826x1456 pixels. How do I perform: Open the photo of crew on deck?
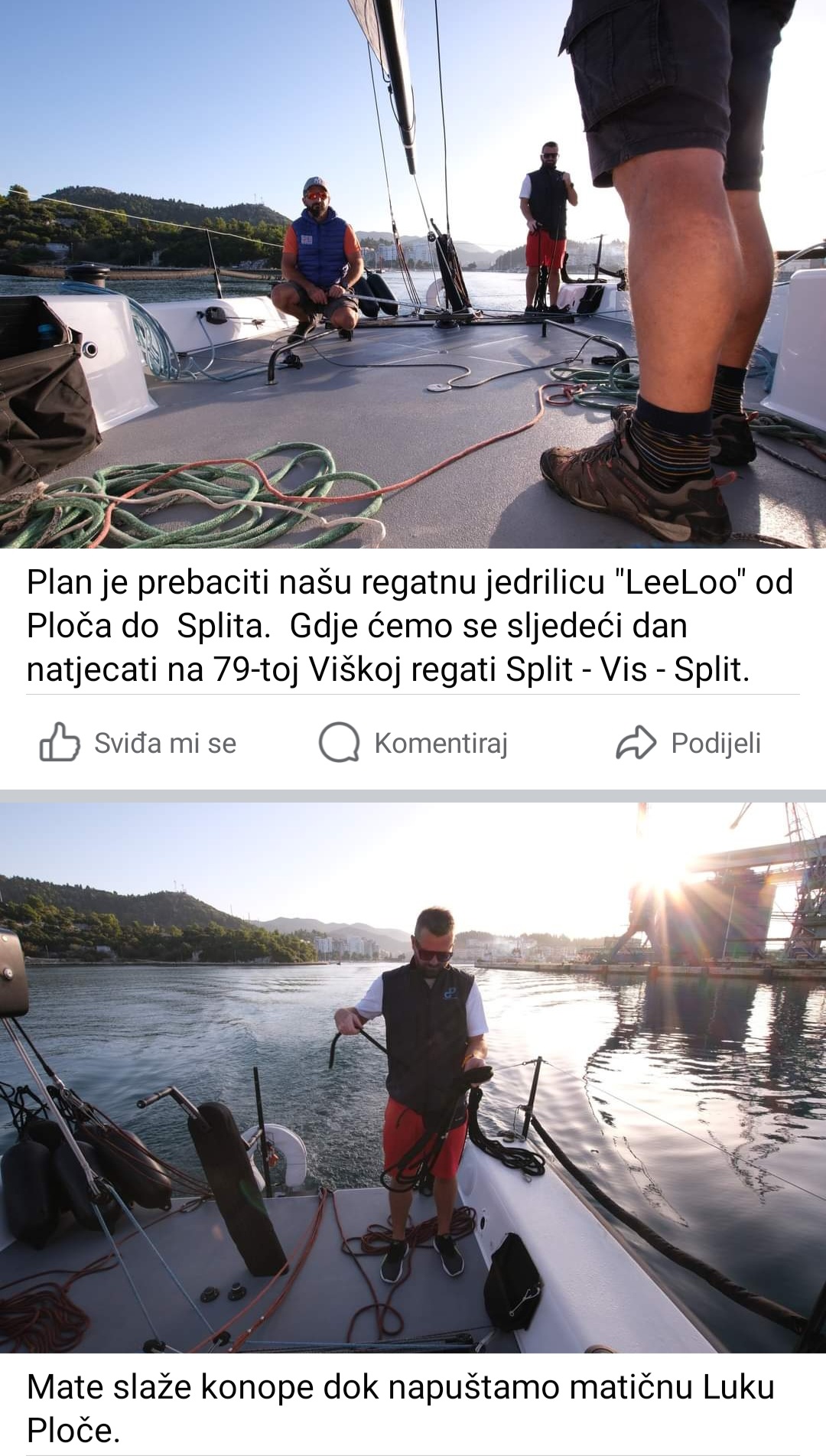[413, 274]
